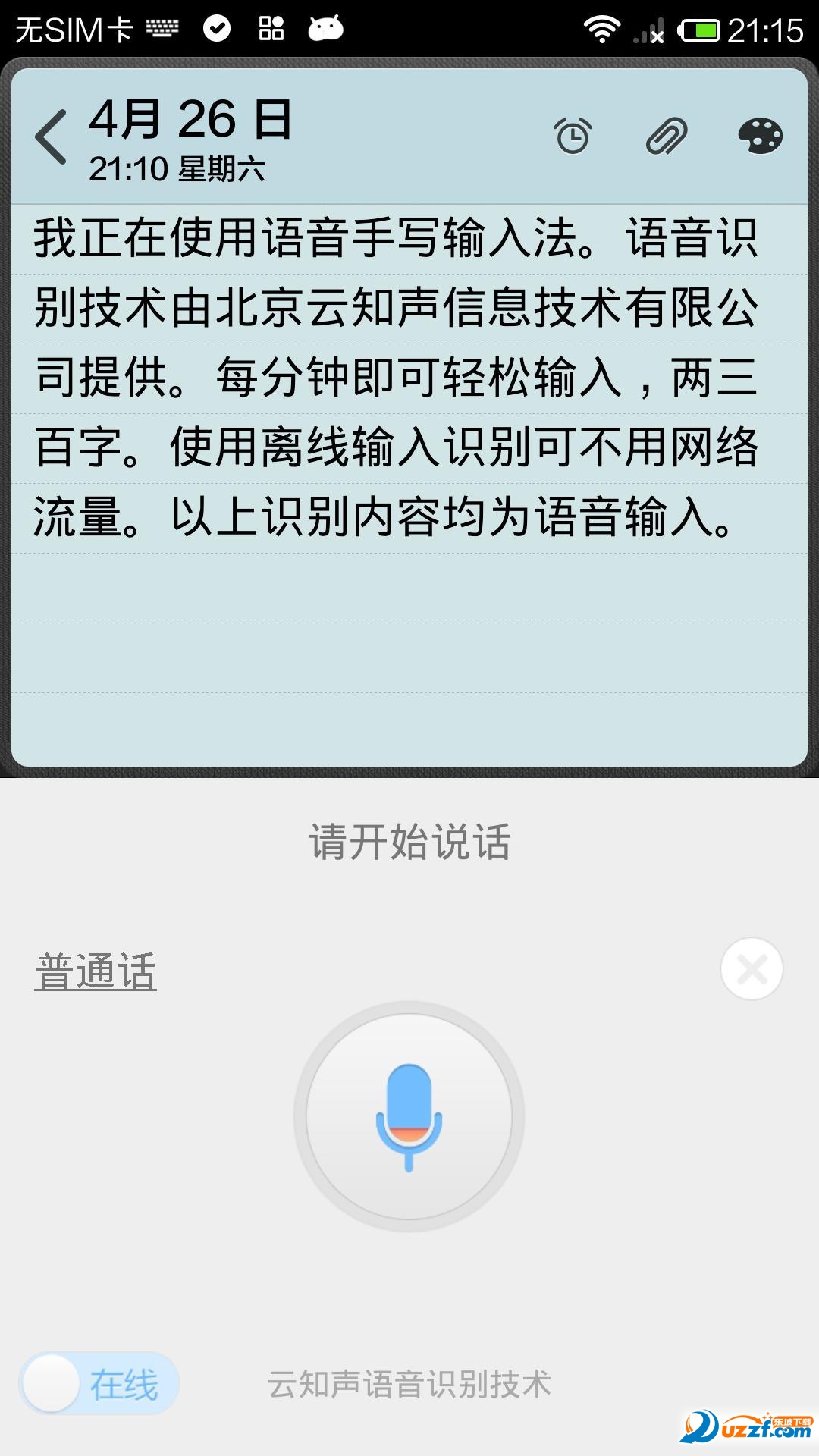Image resolution: width=819 pixels, height=1456 pixels.
Task: Tap the note text area to edit
Action: (x=394, y=379)
